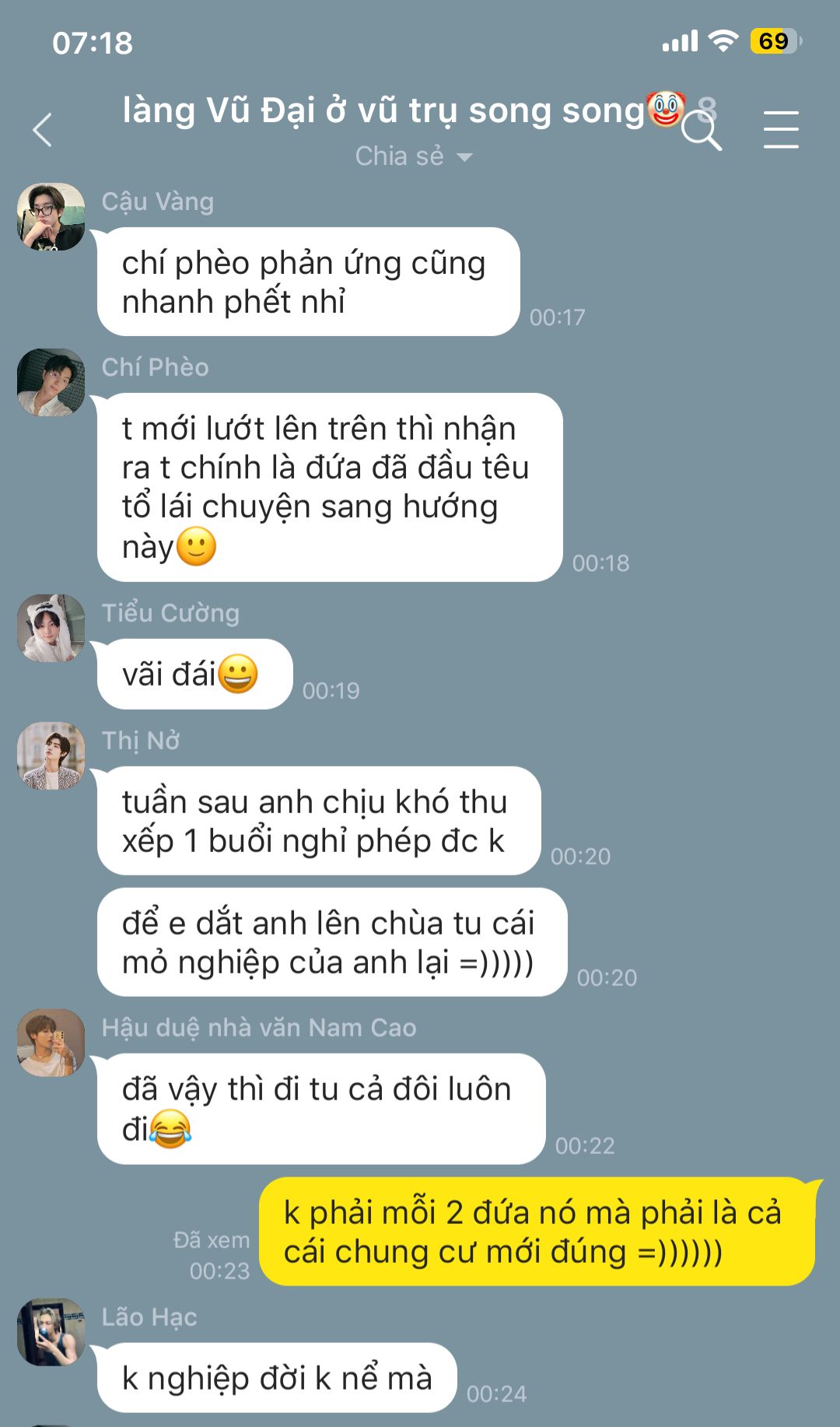Expand the Chia sẻ dropdown
840x1427 pixels.
tap(414, 156)
